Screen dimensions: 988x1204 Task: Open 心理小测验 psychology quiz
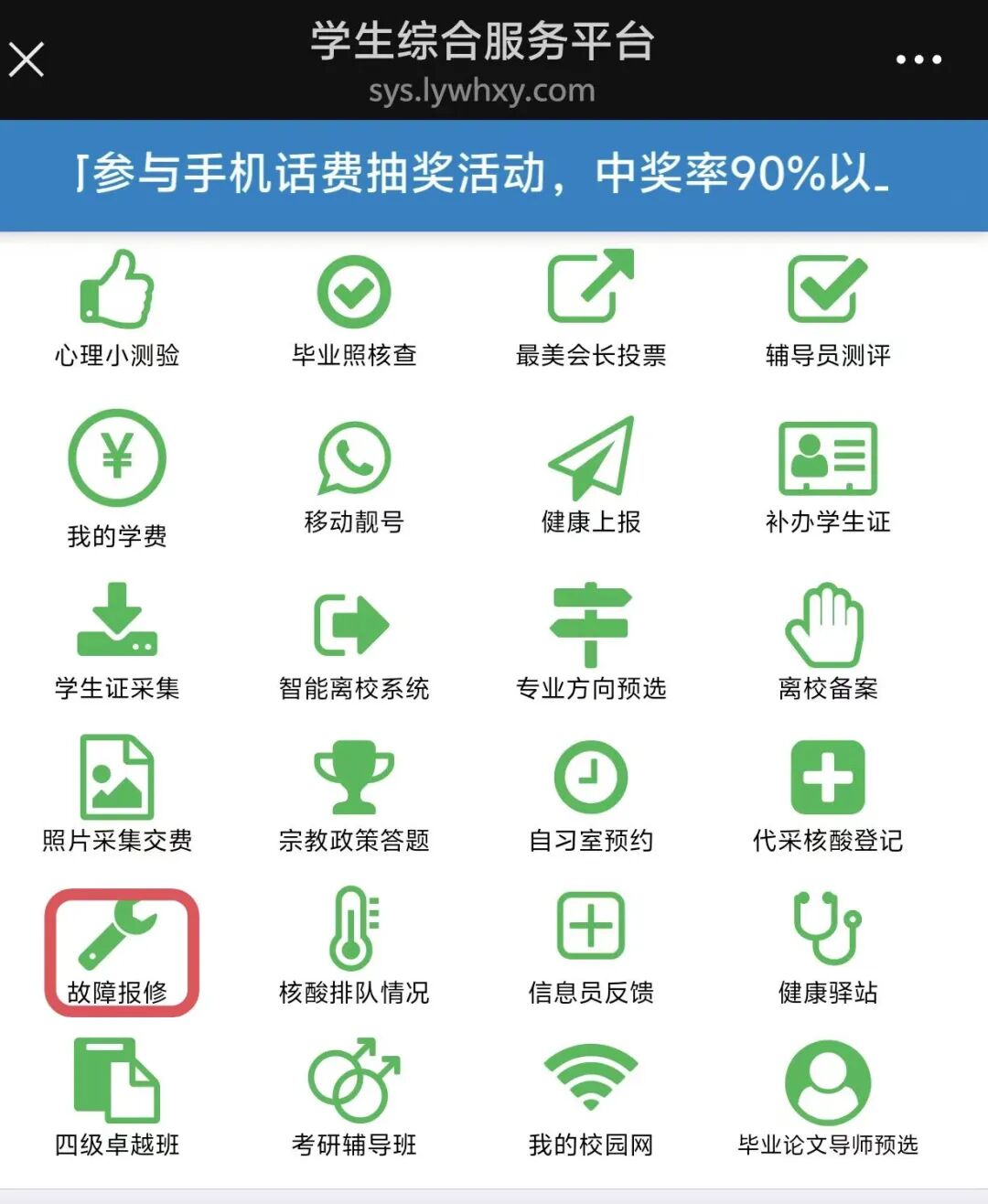[117, 308]
